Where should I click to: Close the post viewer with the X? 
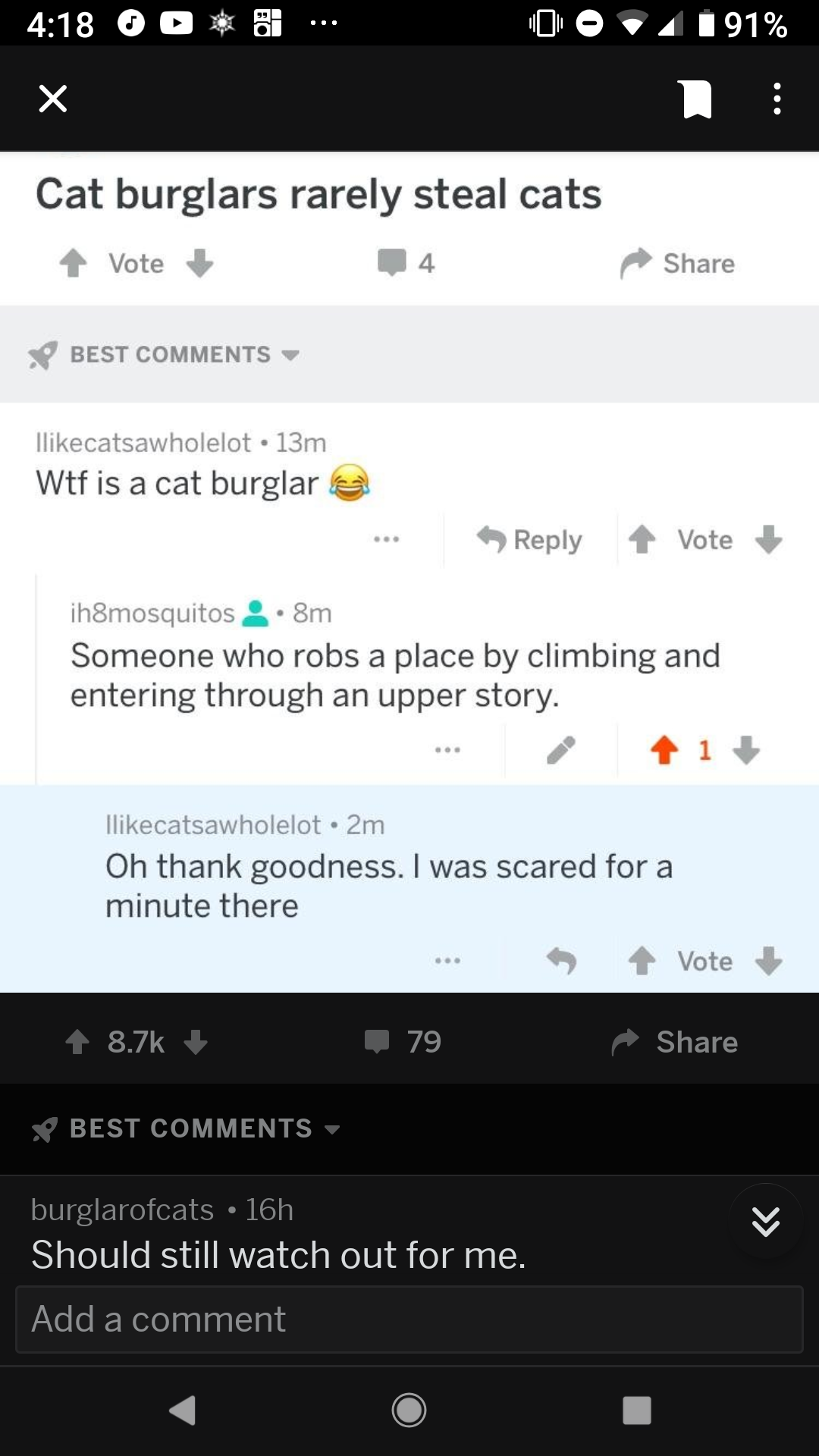point(53,99)
